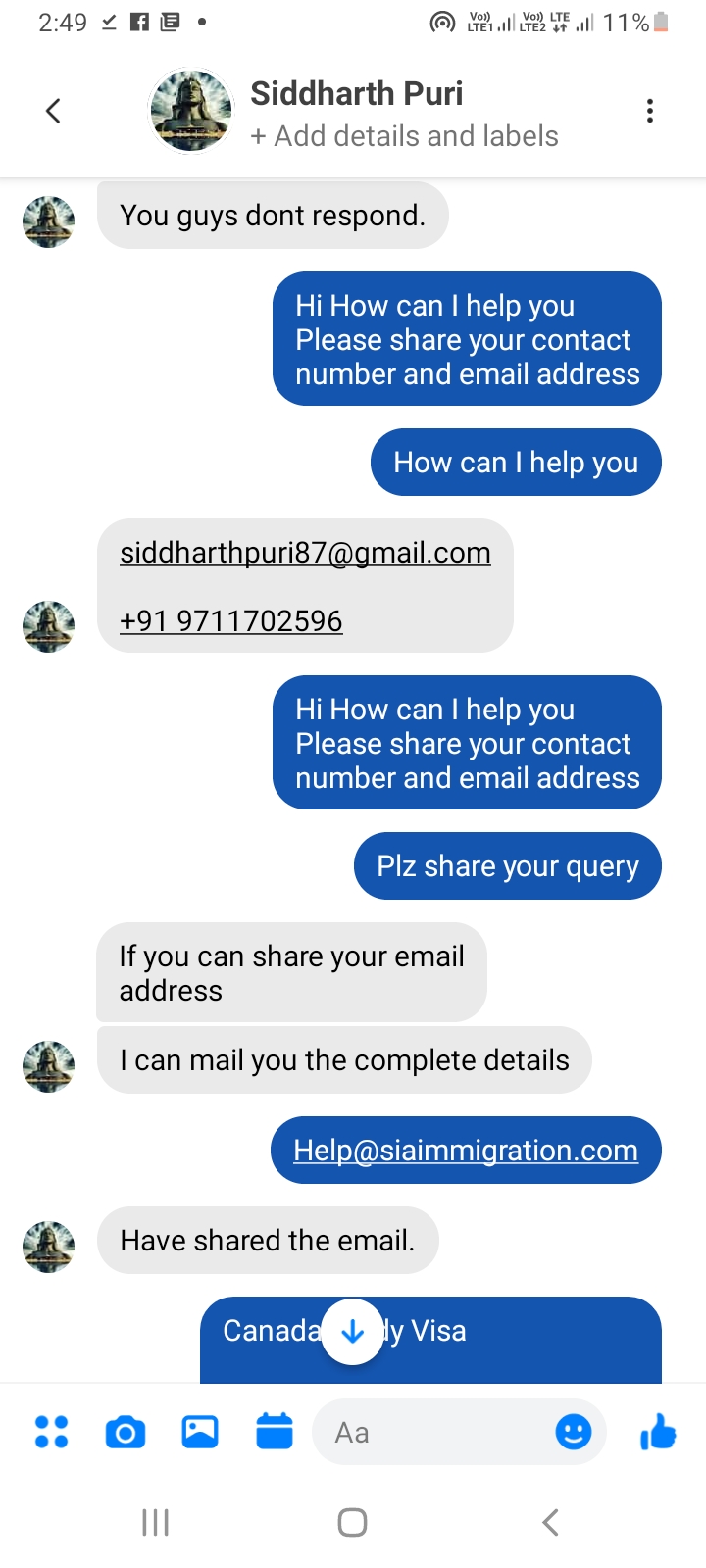Tap the system home button
The height and width of the screenshot is (1568, 706).
352,1522
